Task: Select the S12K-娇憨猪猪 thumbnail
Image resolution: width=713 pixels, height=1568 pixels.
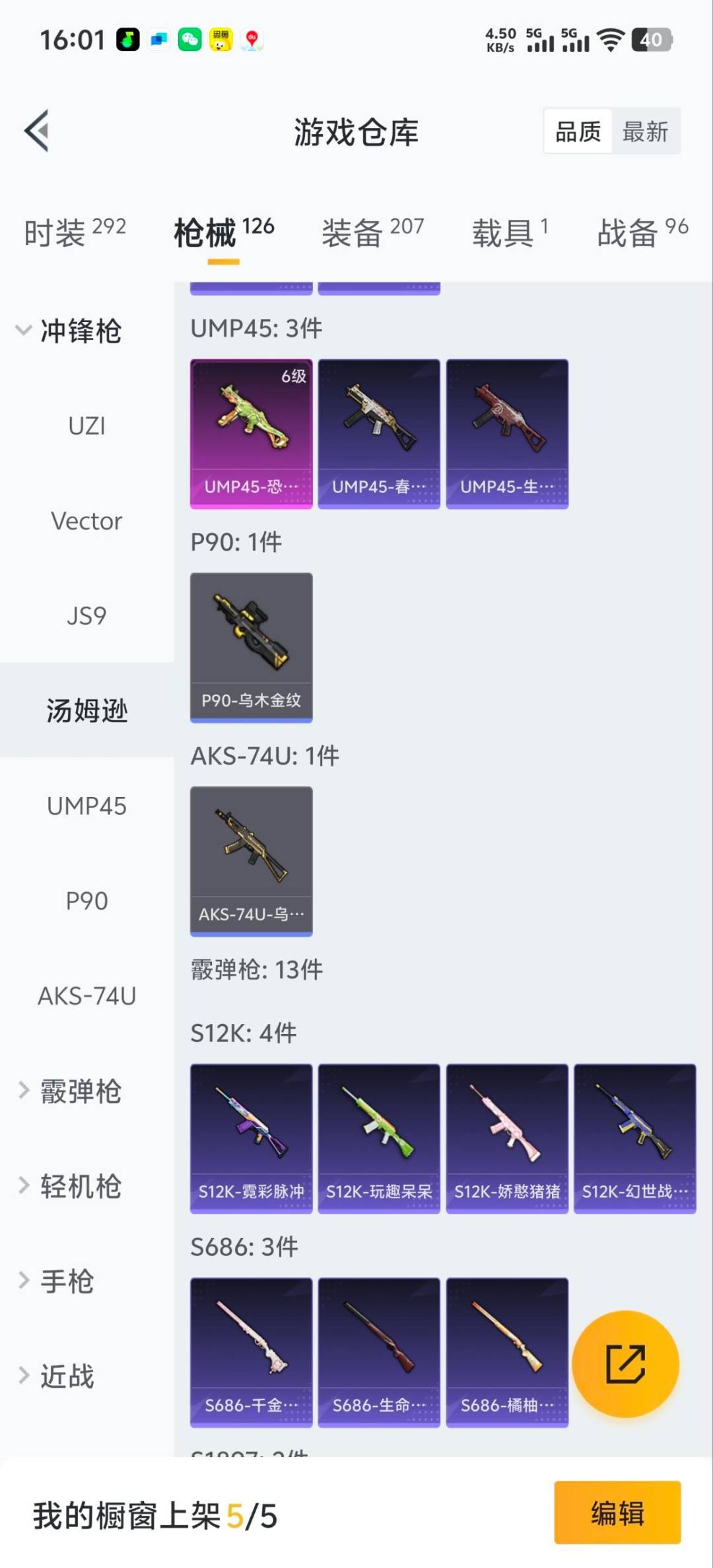Action: 507,1139
